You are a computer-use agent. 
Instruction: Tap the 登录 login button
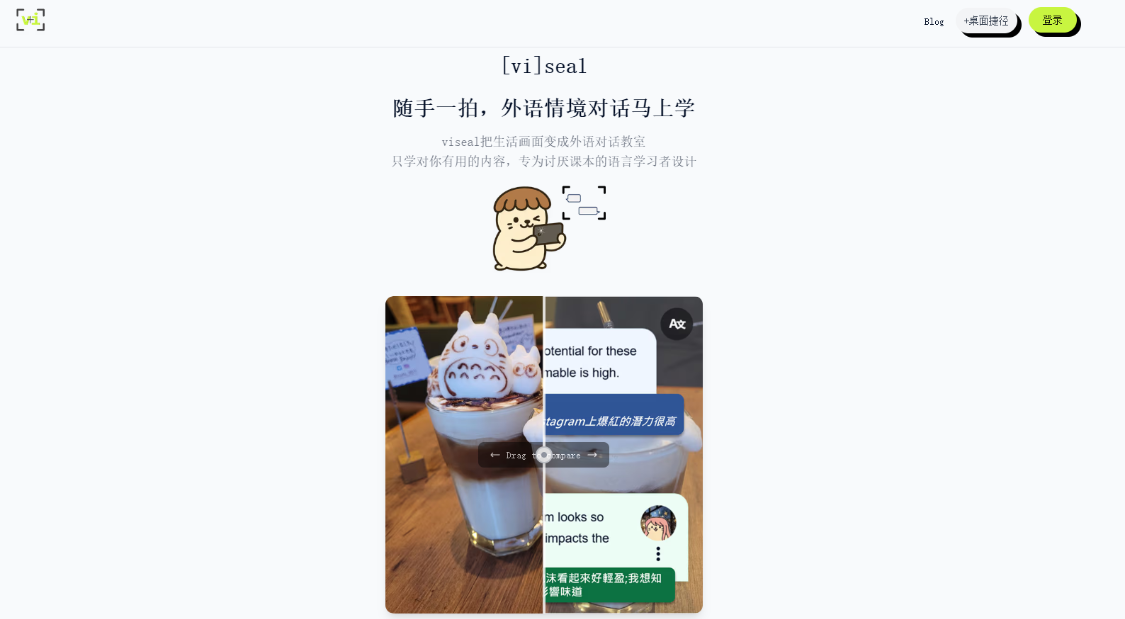[1052, 20]
